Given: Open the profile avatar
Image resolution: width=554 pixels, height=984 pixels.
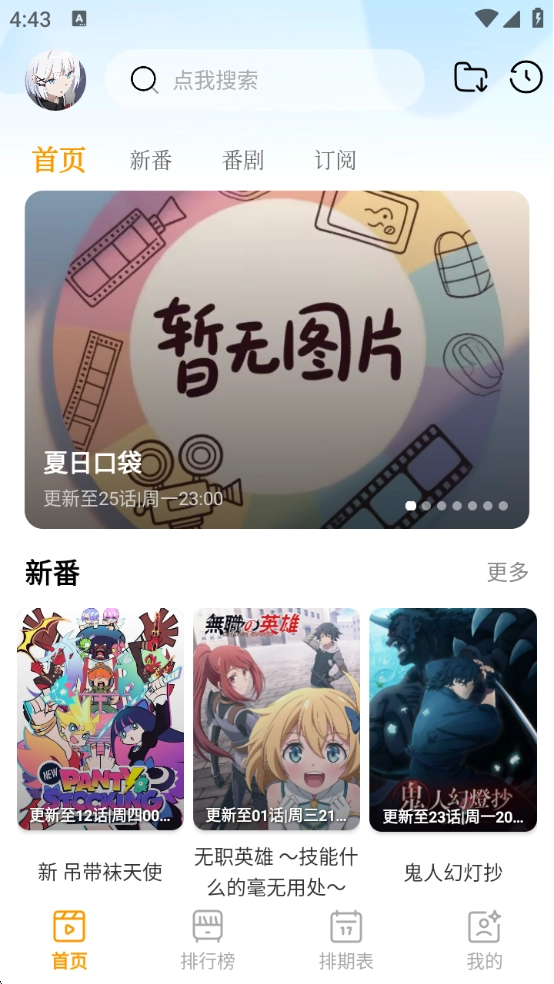Looking at the screenshot, I should pyautogui.click(x=55, y=80).
